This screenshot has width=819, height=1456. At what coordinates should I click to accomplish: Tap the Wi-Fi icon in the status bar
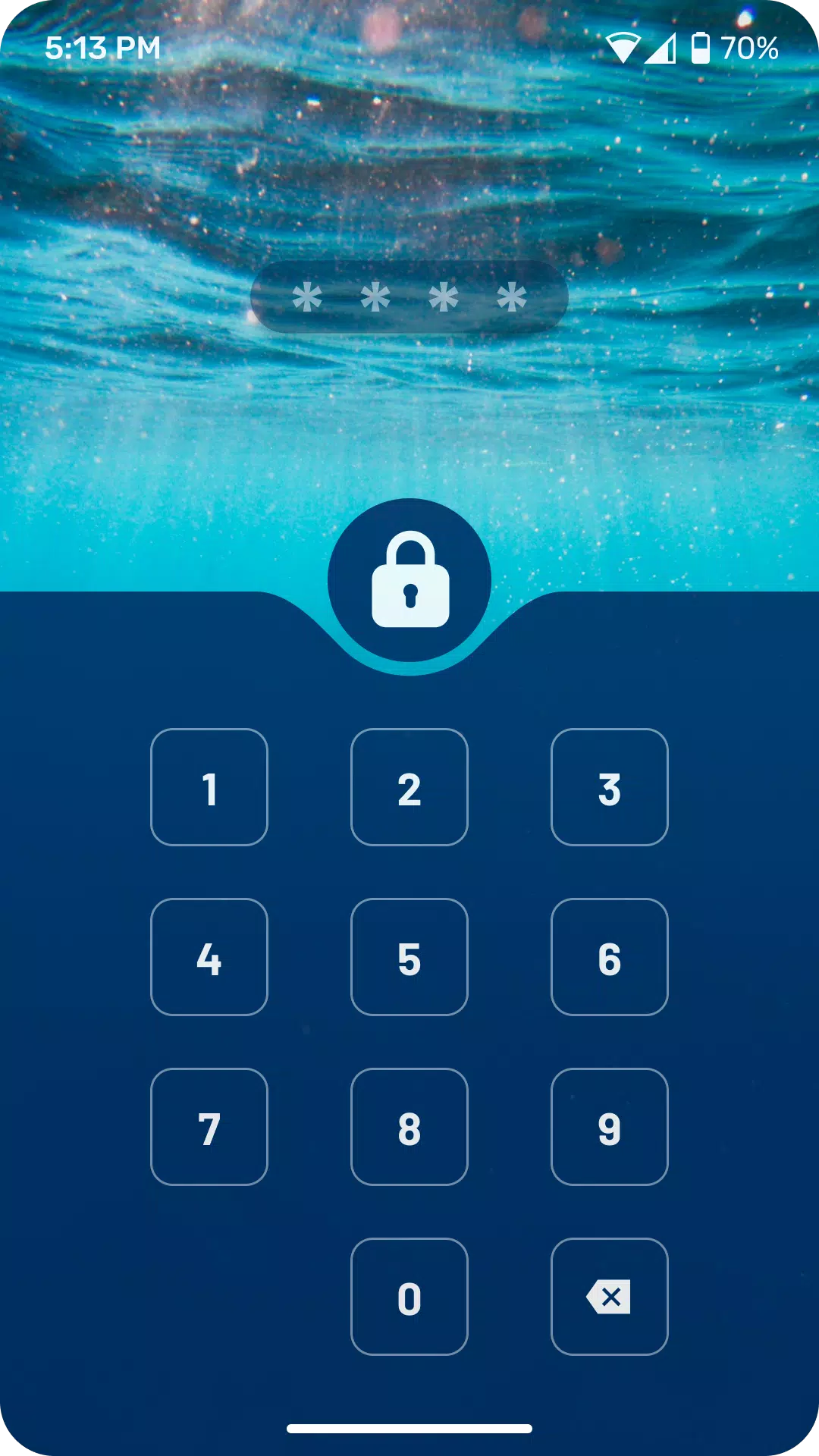point(625,47)
